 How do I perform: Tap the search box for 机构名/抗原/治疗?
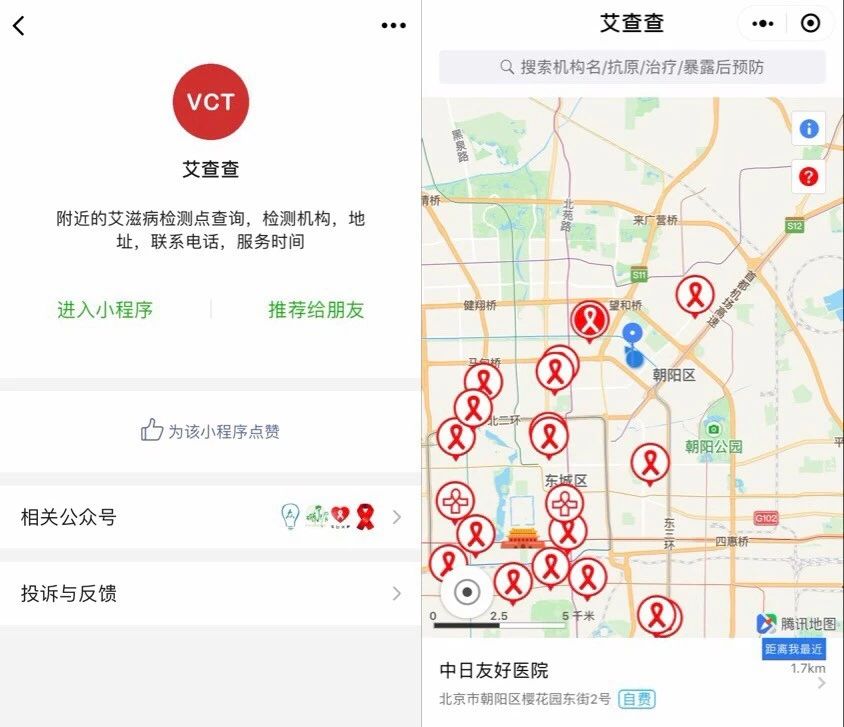tap(632, 67)
